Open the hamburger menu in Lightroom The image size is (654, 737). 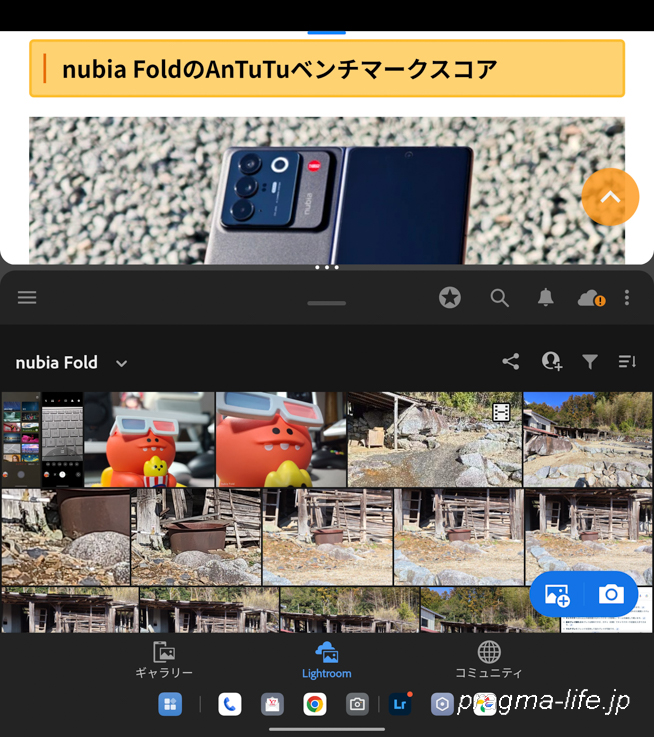click(27, 297)
